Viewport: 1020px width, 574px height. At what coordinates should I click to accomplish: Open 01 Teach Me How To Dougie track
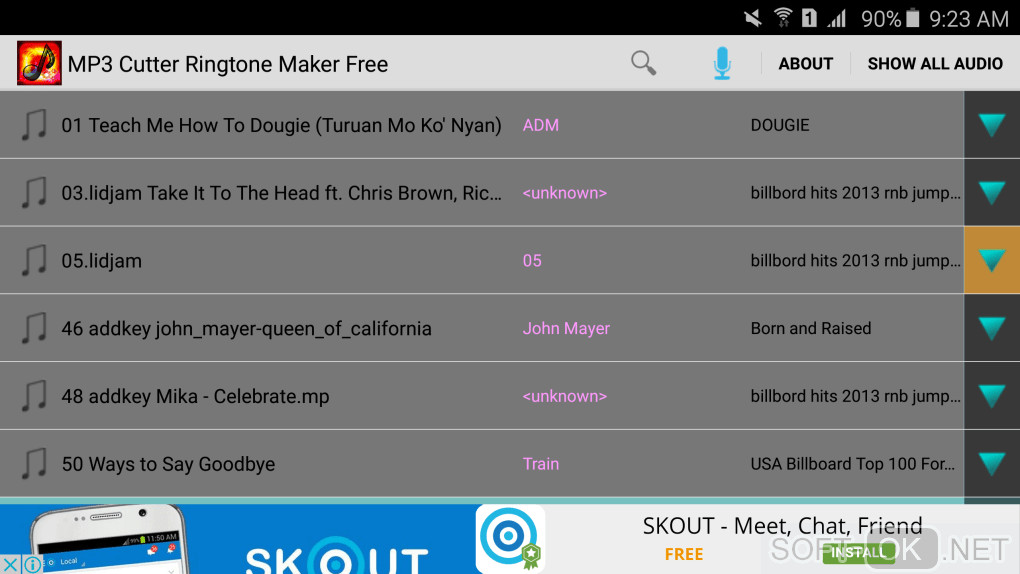point(281,125)
